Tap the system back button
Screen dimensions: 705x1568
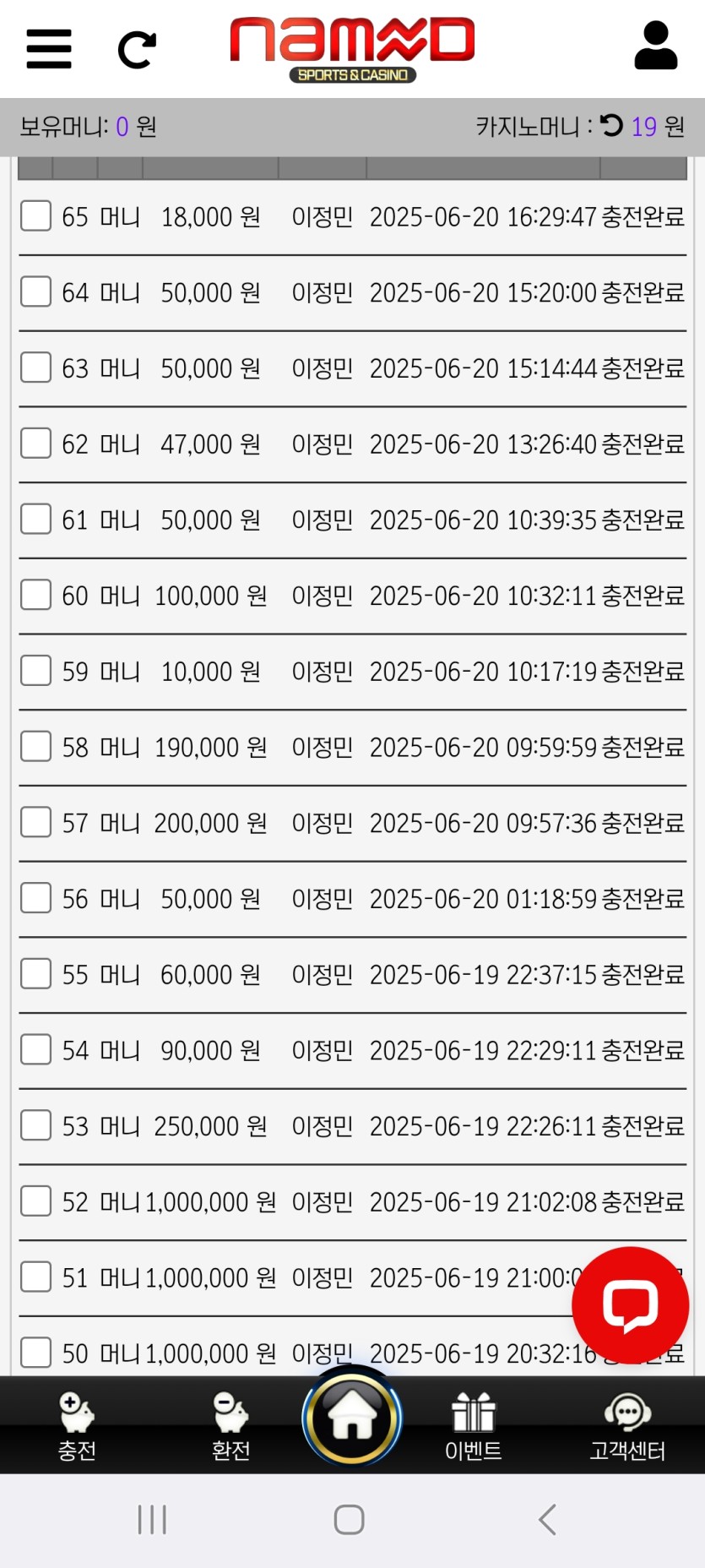pyautogui.click(x=547, y=1519)
